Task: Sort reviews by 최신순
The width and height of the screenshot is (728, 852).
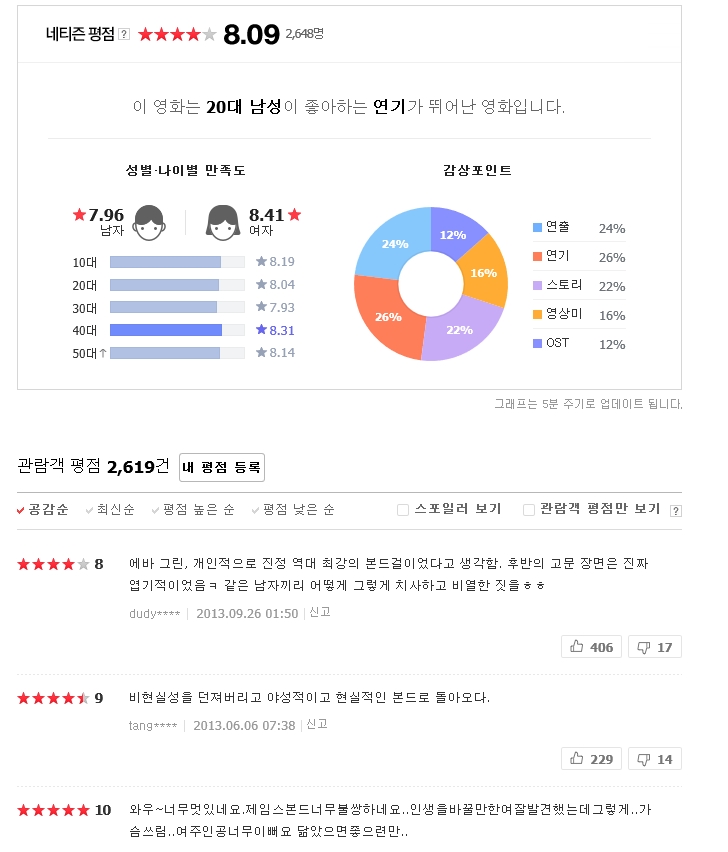Action: click(113, 510)
